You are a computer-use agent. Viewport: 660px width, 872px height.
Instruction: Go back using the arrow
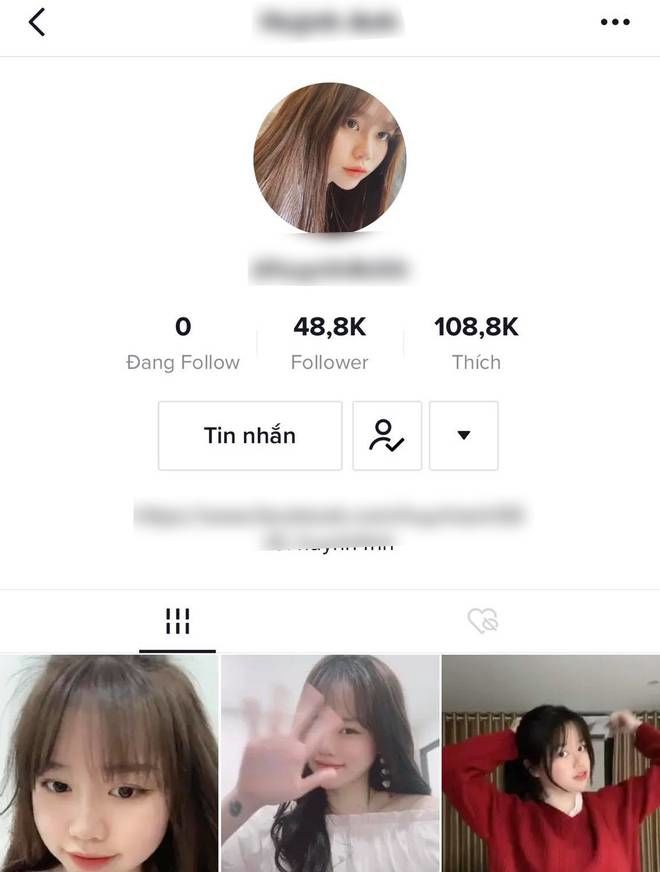[x=37, y=22]
